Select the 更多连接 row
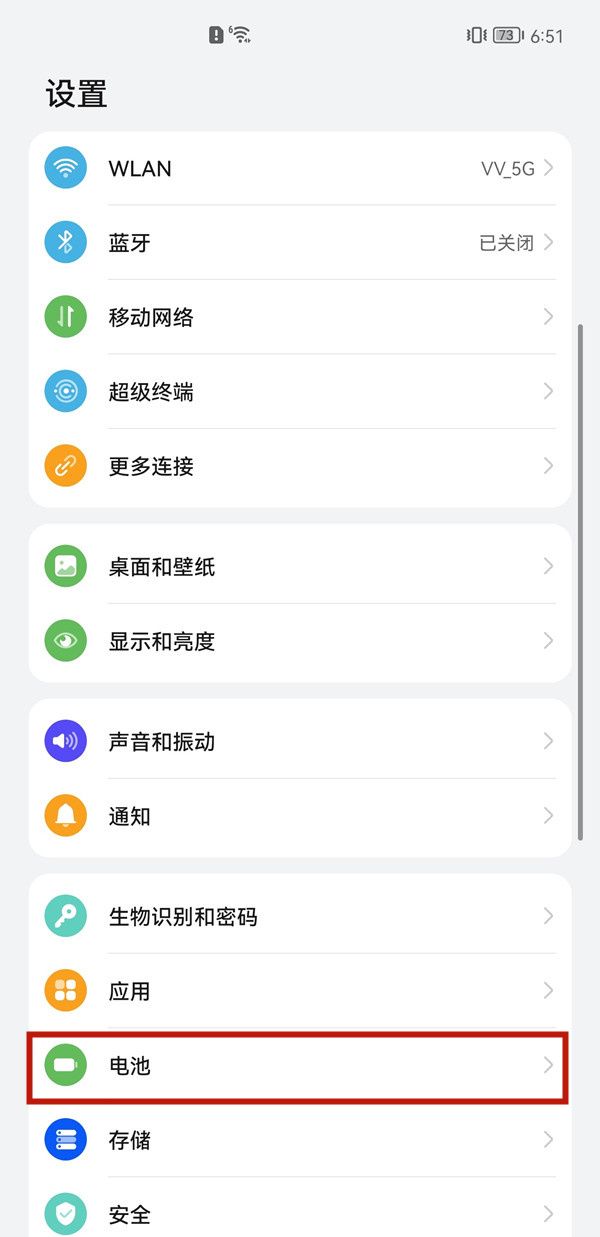The height and width of the screenshot is (1237, 600). tap(300, 466)
